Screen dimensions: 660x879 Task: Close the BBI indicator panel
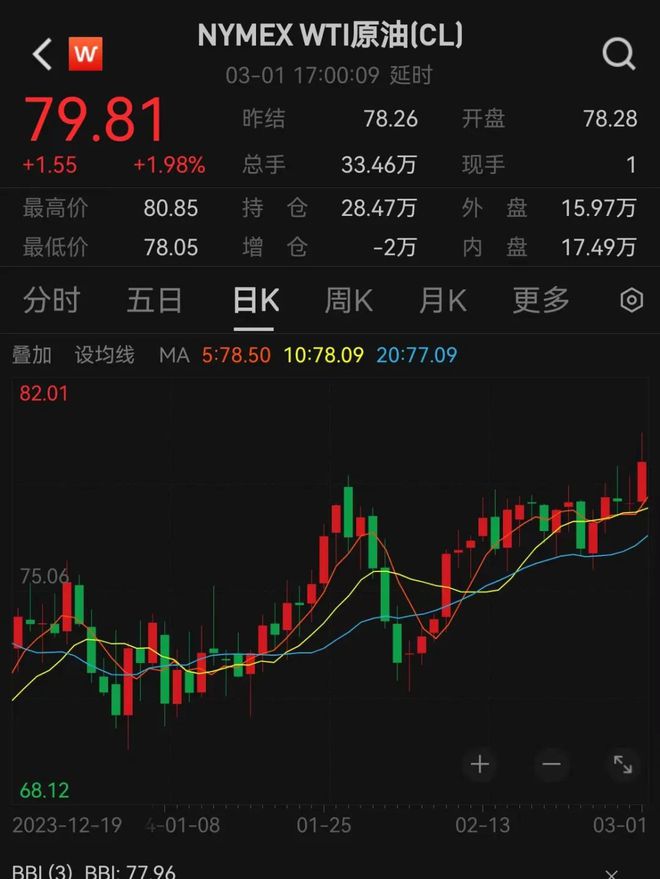[x=612, y=873]
